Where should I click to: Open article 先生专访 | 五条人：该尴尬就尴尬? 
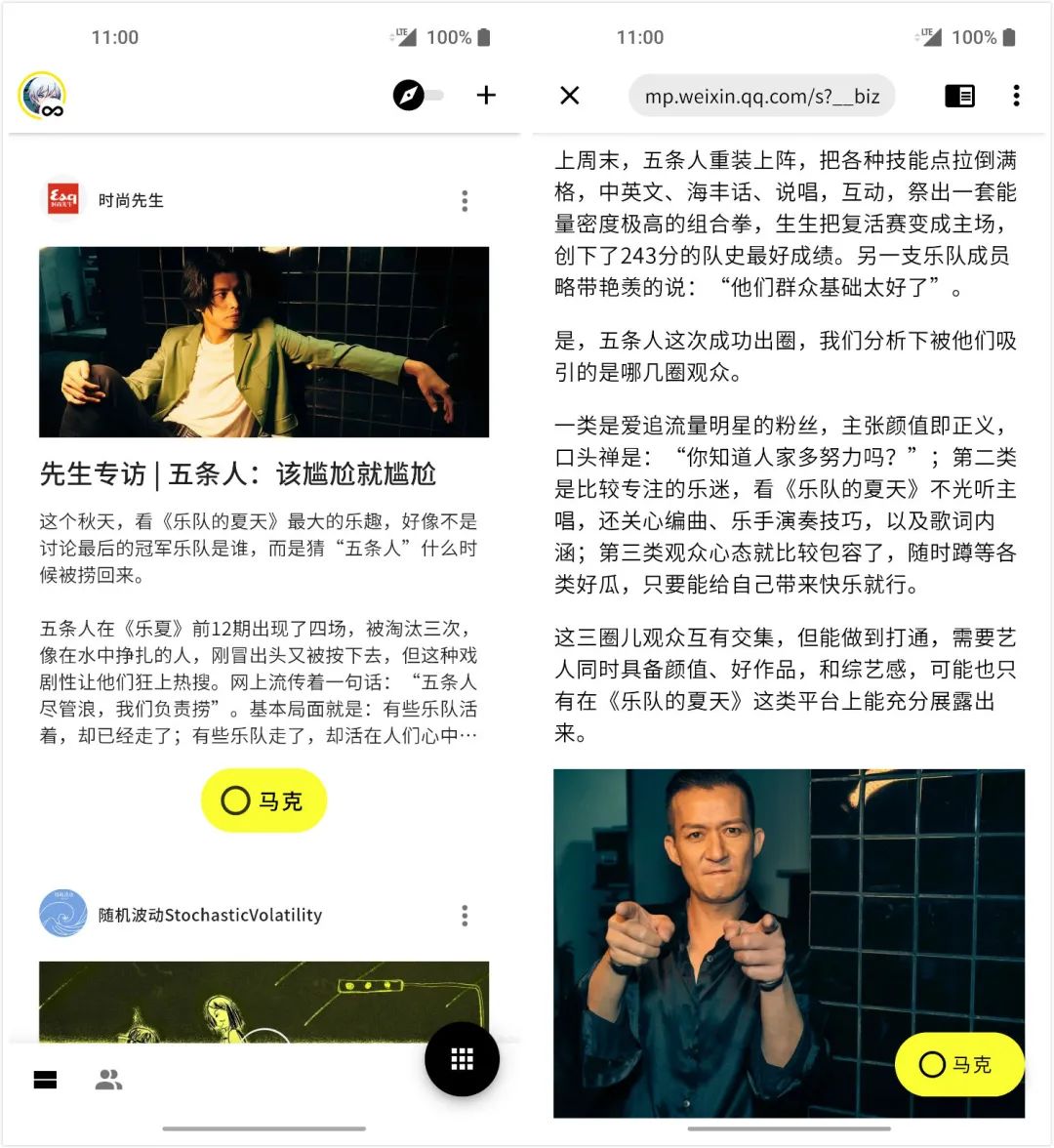click(237, 474)
